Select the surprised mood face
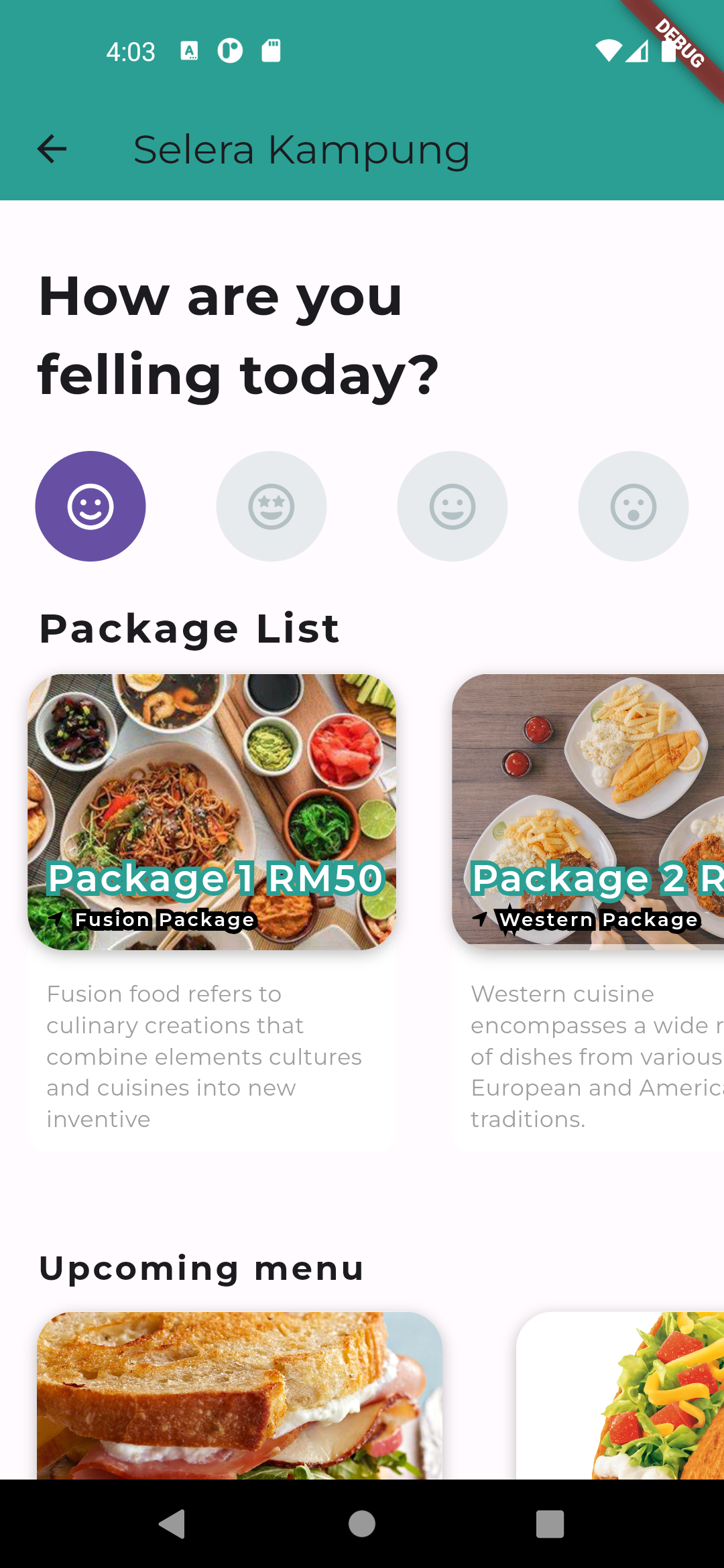 tap(633, 506)
